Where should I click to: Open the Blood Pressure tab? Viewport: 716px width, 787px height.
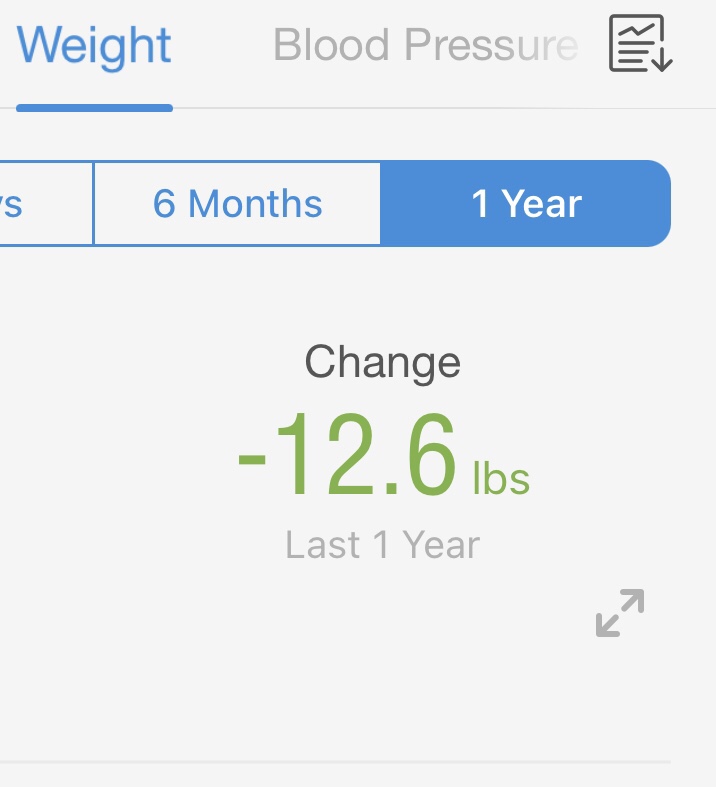click(x=425, y=46)
